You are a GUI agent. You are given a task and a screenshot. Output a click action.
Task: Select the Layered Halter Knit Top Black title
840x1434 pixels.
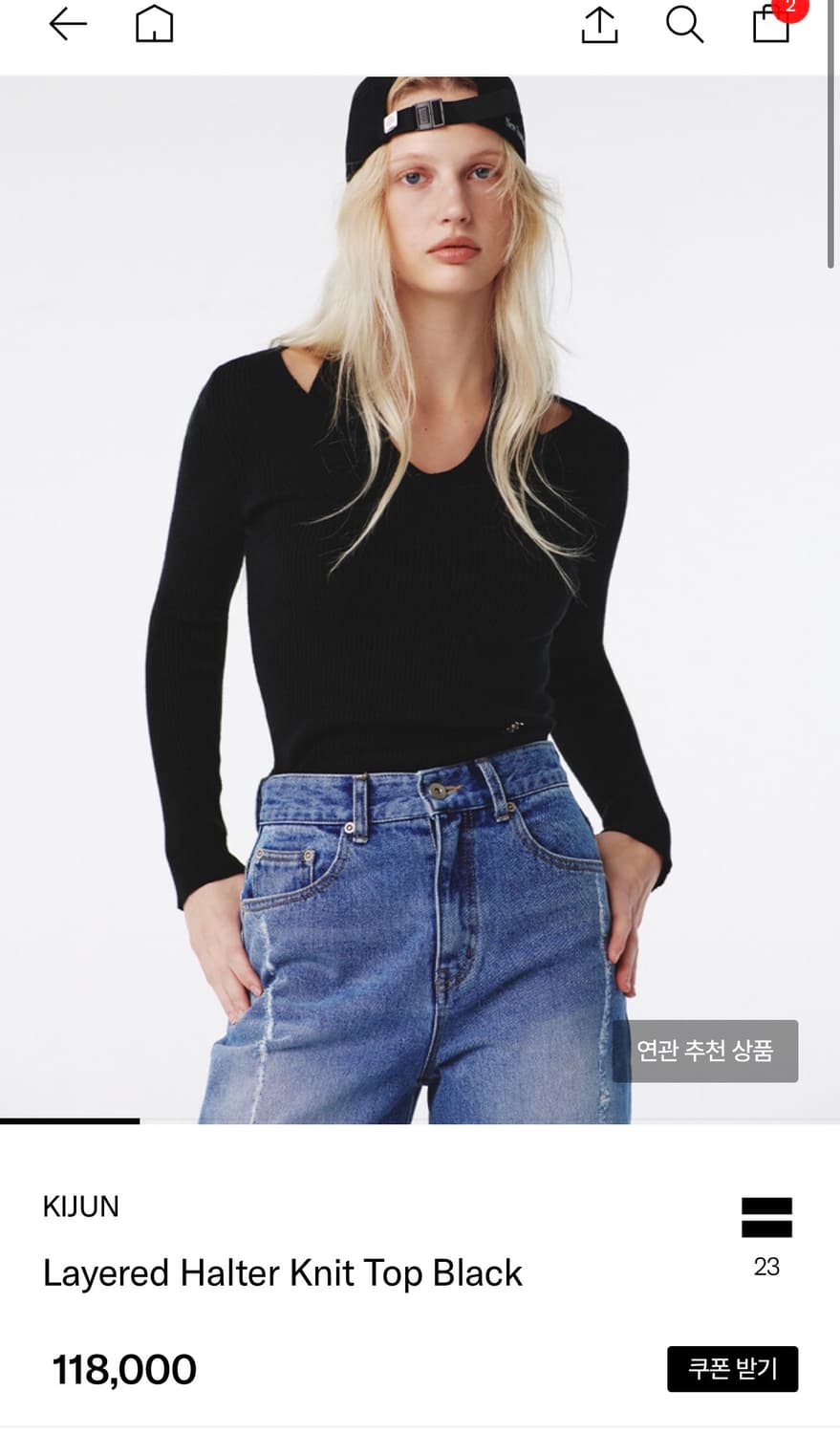tap(281, 1272)
